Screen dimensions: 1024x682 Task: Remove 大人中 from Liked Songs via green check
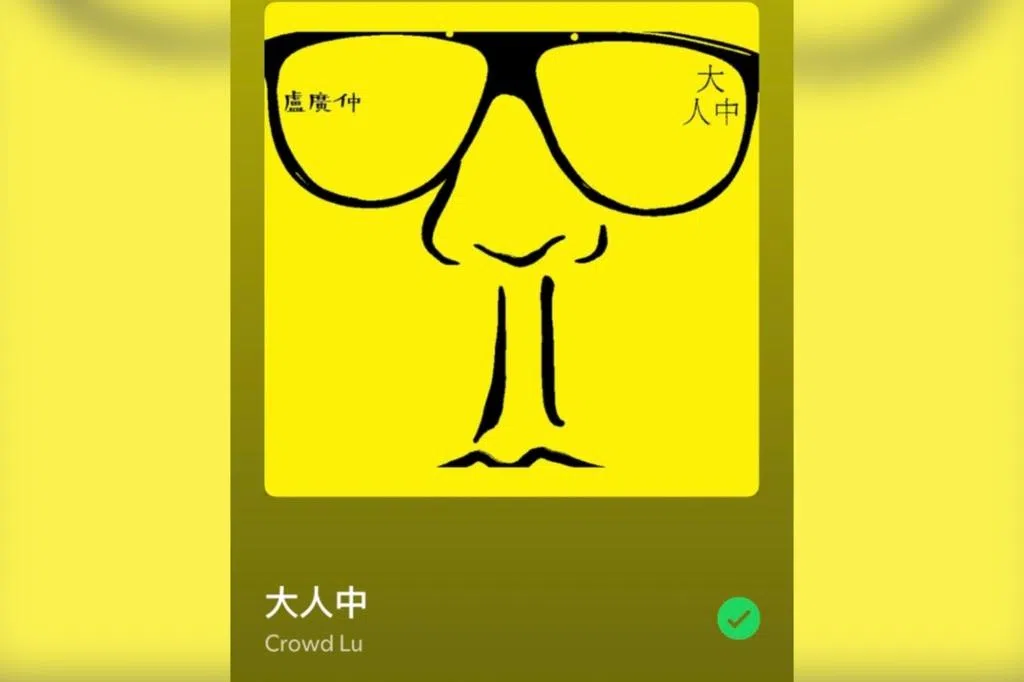738,619
